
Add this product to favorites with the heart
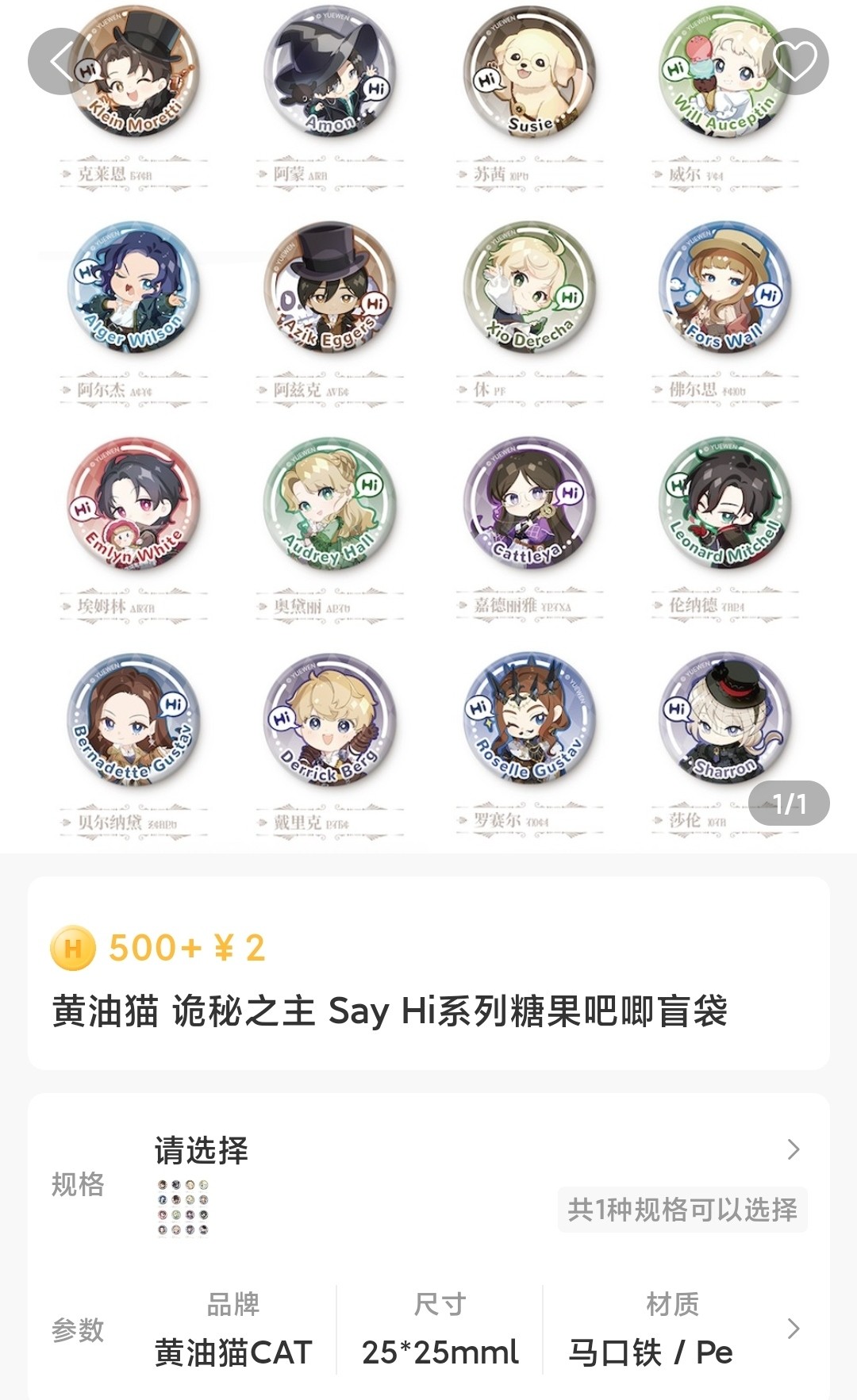pyautogui.click(x=795, y=62)
